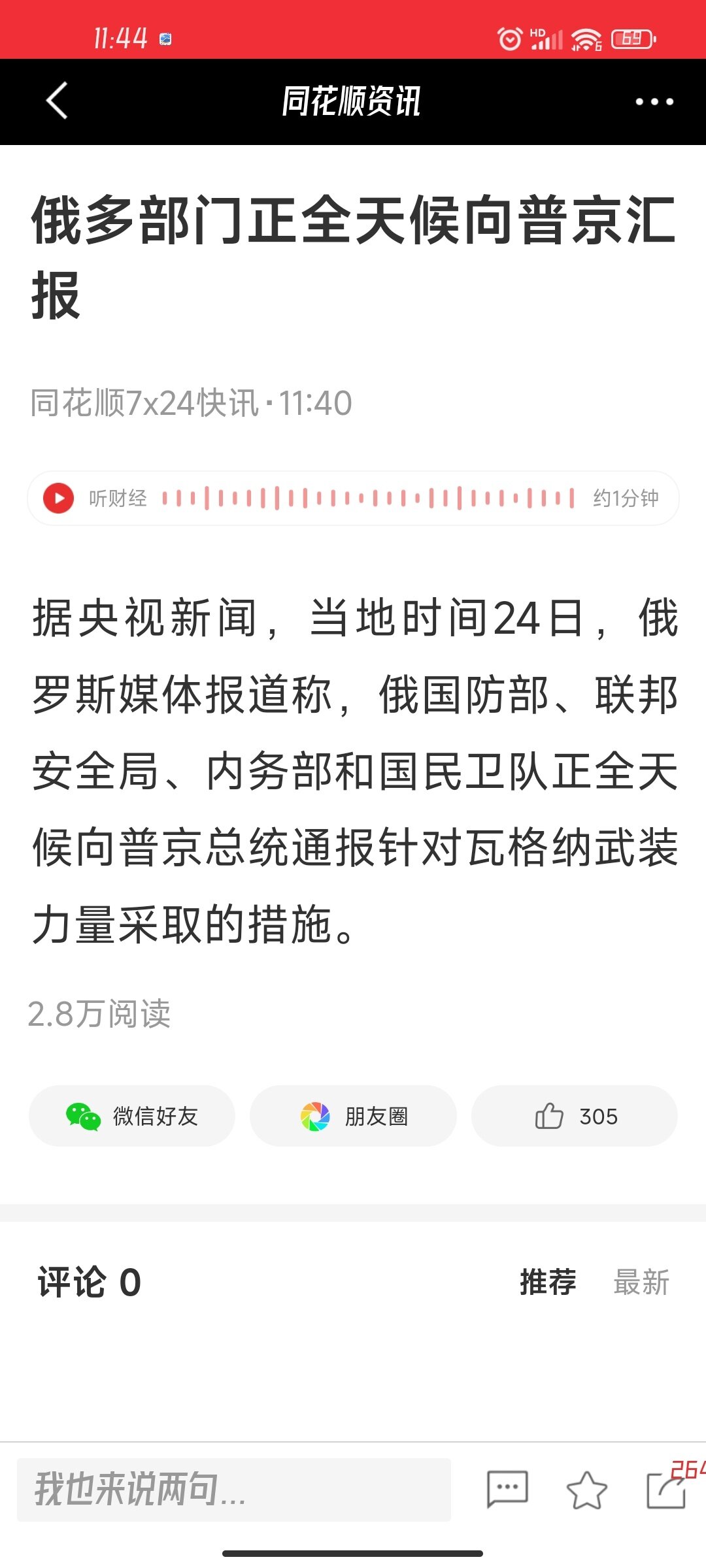Switch comments to 推荐 sorting
706x1568 pixels.
click(x=548, y=1282)
